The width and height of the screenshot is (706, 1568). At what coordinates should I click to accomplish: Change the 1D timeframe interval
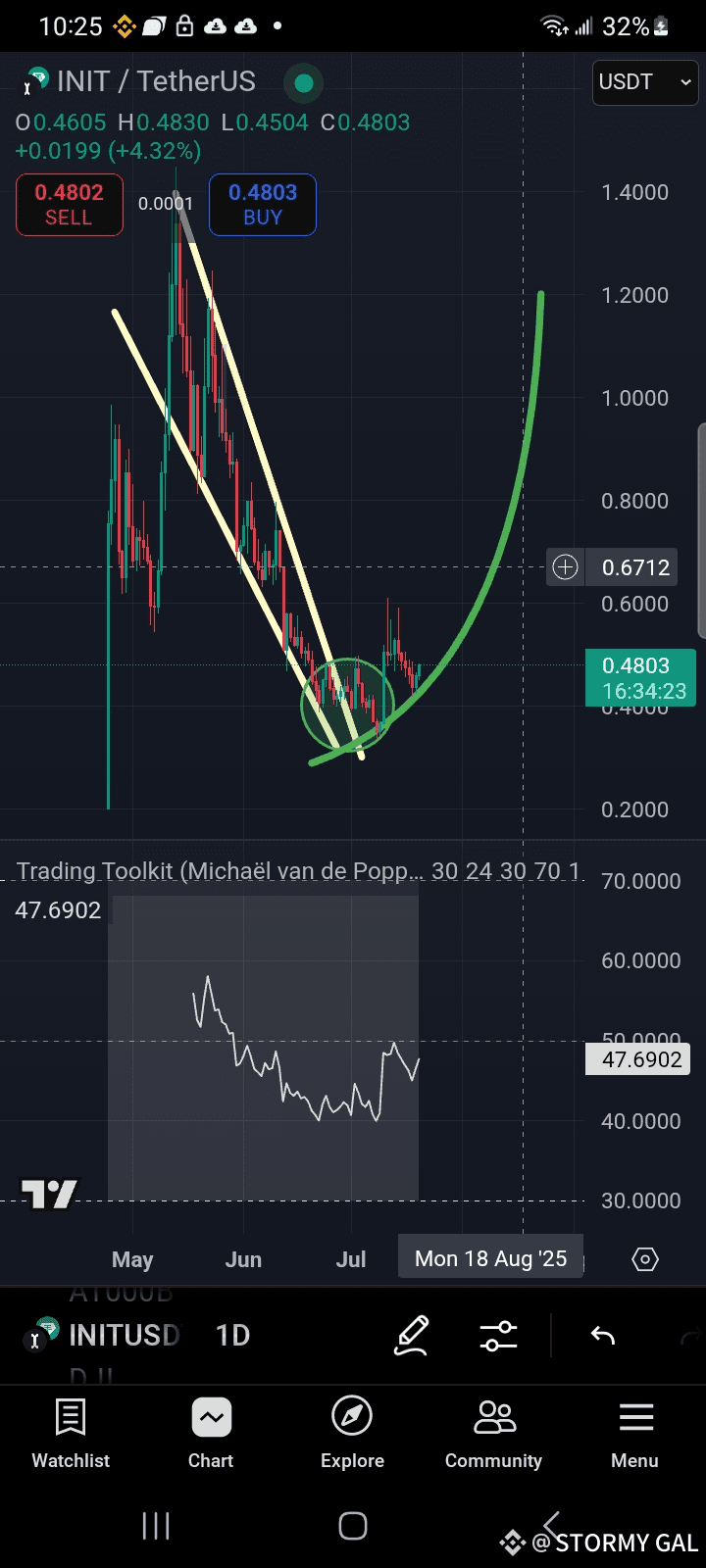click(232, 1335)
